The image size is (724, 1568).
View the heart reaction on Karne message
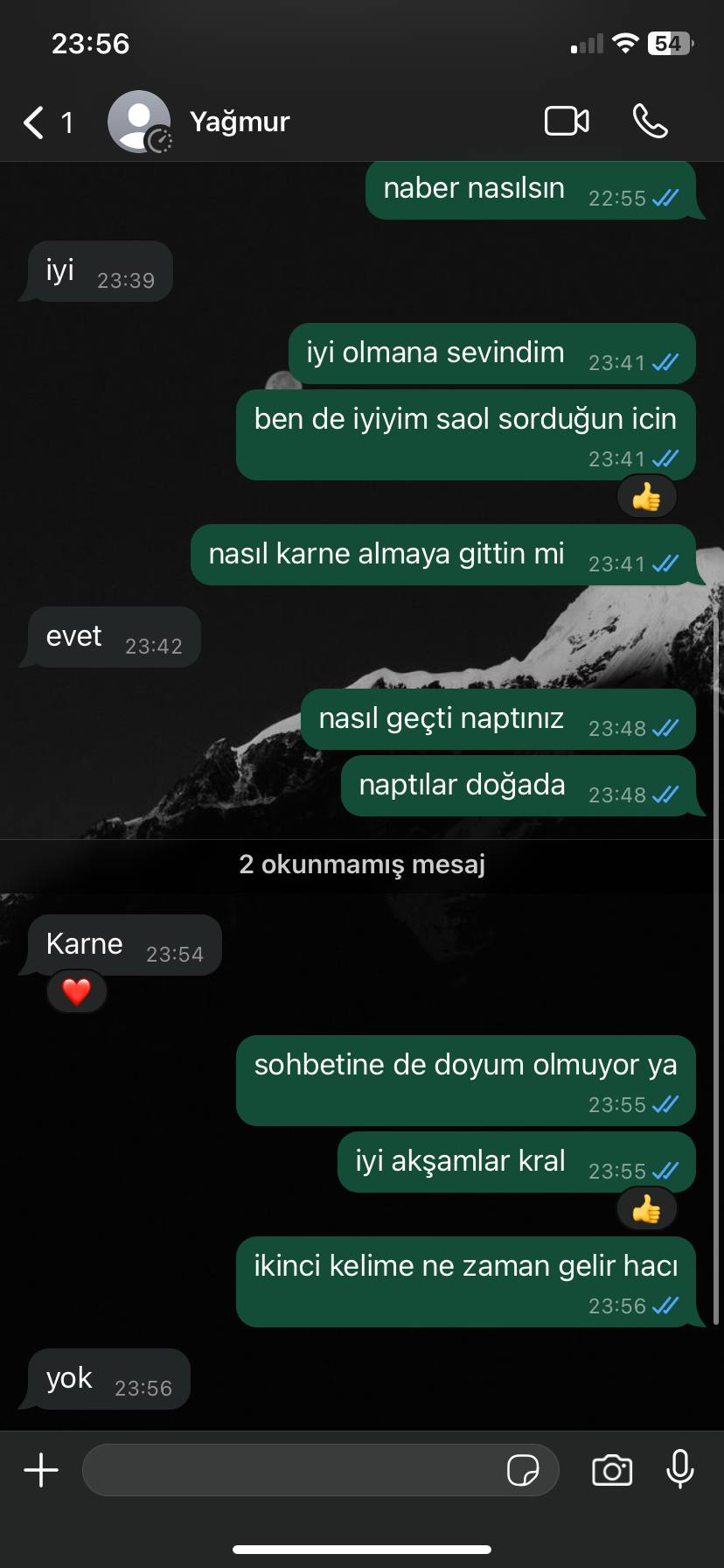pyautogui.click(x=77, y=991)
